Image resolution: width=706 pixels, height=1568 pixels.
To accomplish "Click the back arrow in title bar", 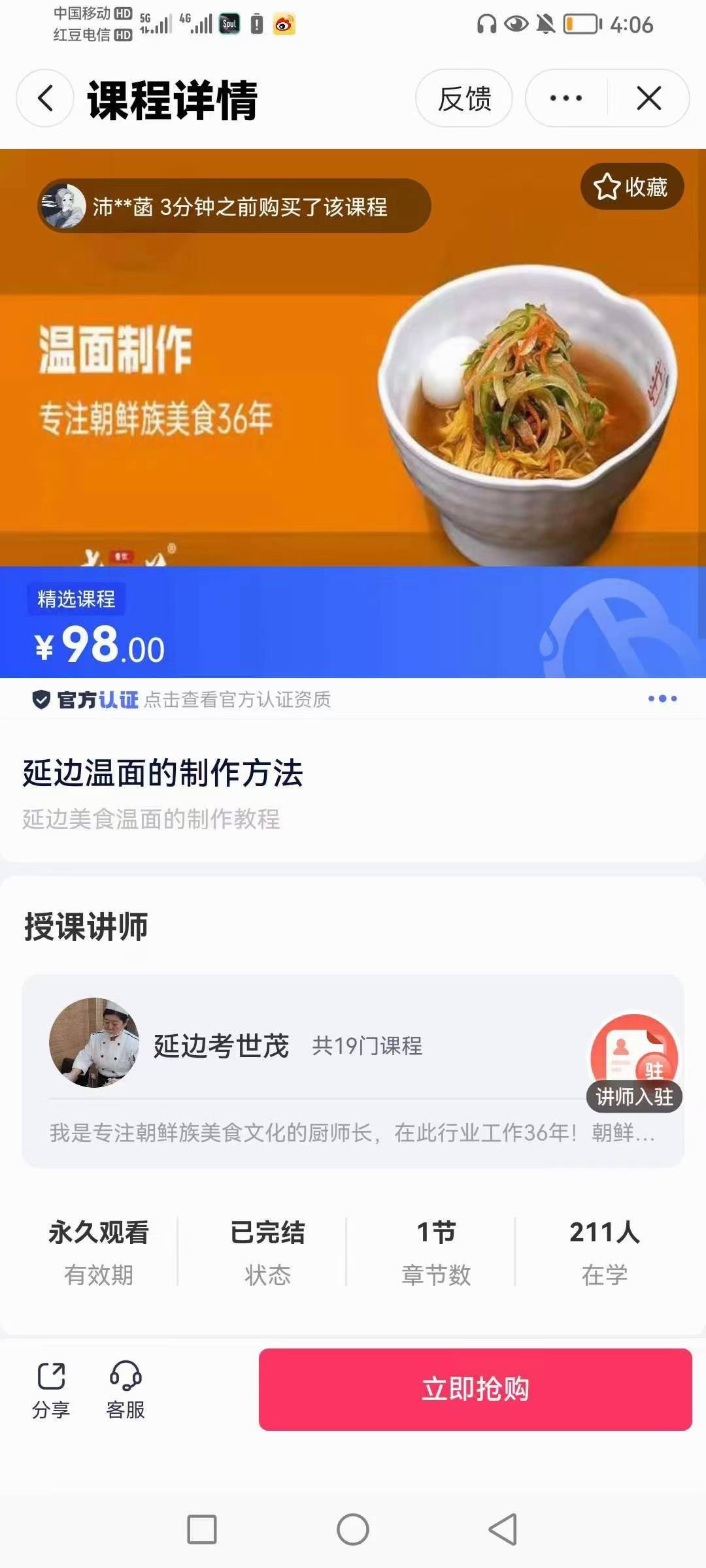I will [44, 98].
